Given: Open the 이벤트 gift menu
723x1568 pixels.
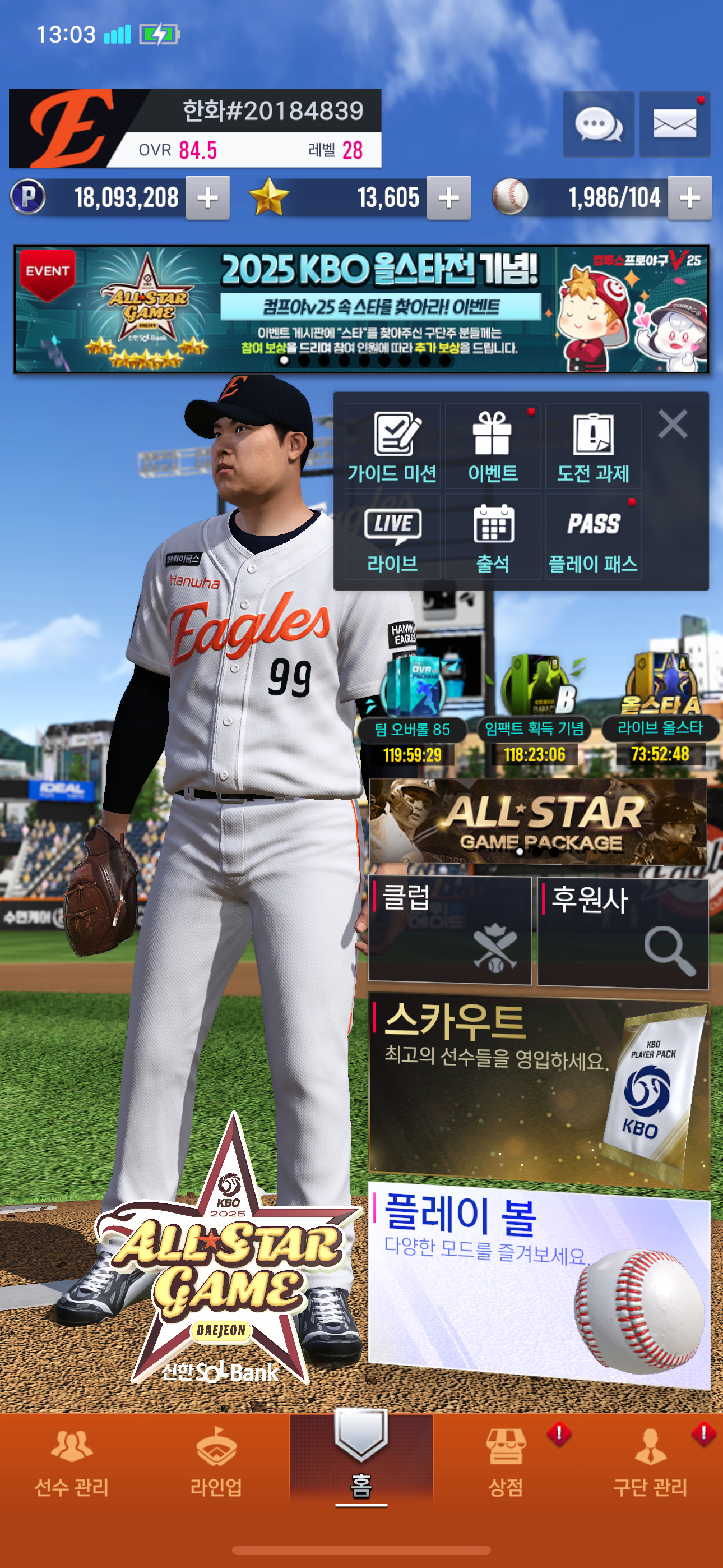Looking at the screenshot, I should (493, 446).
